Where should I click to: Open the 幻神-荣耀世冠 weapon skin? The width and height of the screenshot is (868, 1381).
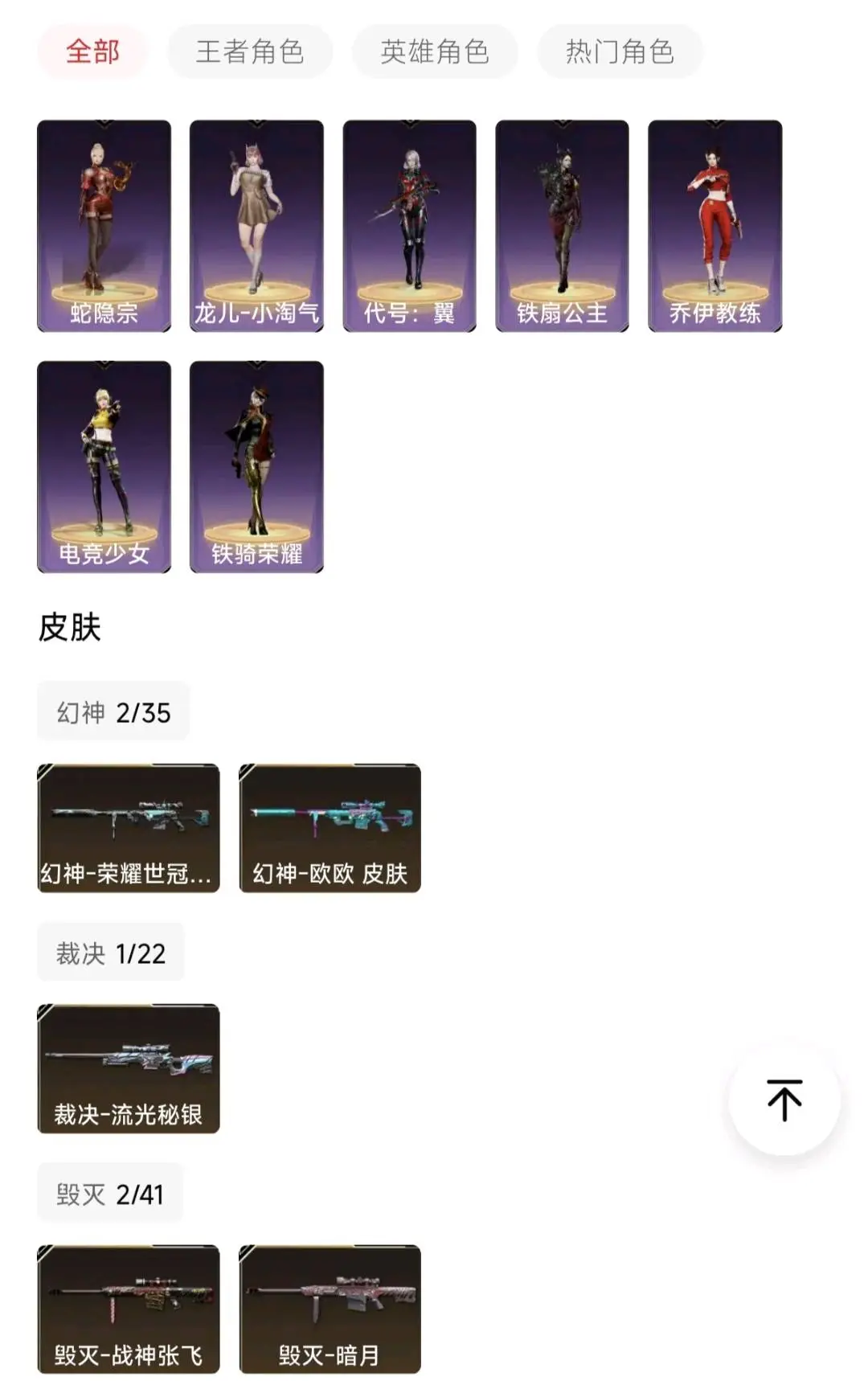coord(129,828)
